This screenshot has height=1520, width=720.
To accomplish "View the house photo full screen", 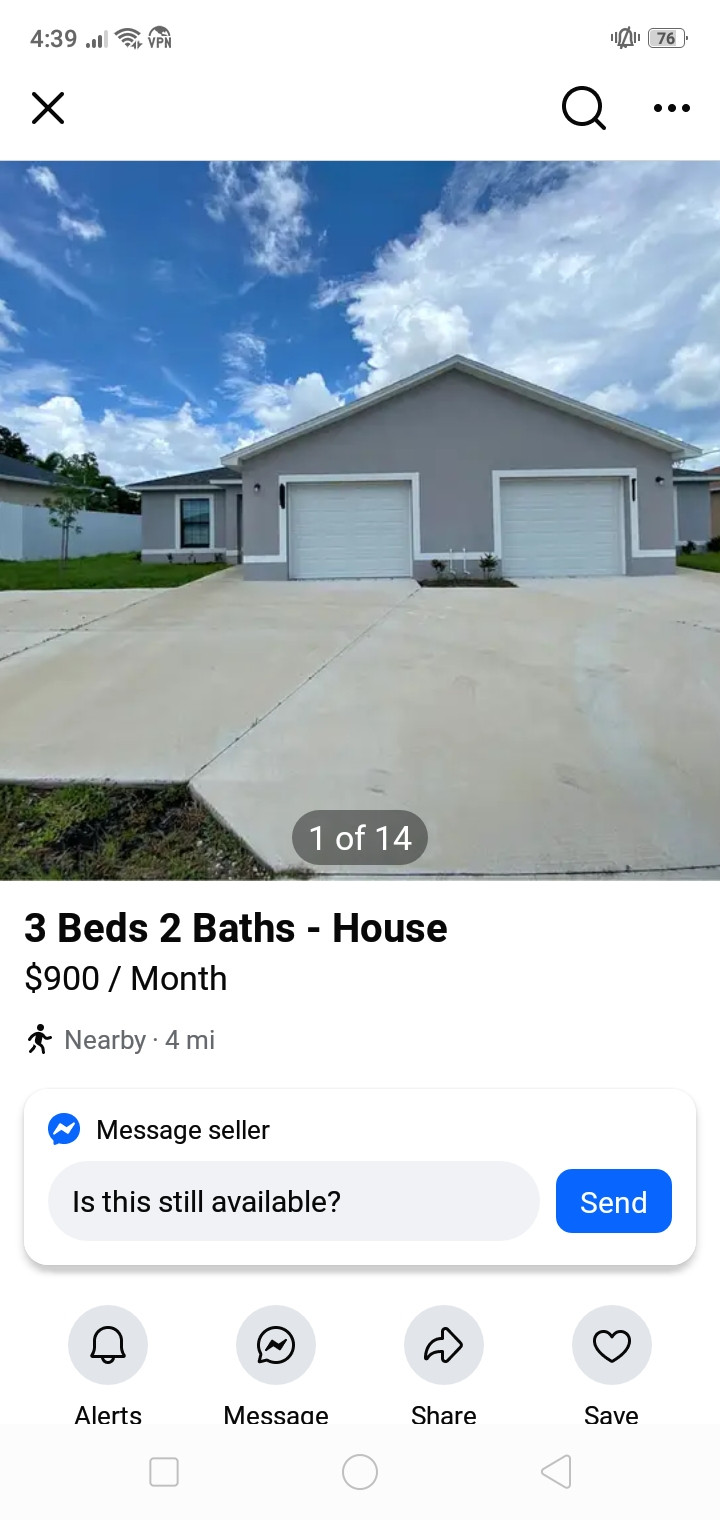I will (x=360, y=520).
